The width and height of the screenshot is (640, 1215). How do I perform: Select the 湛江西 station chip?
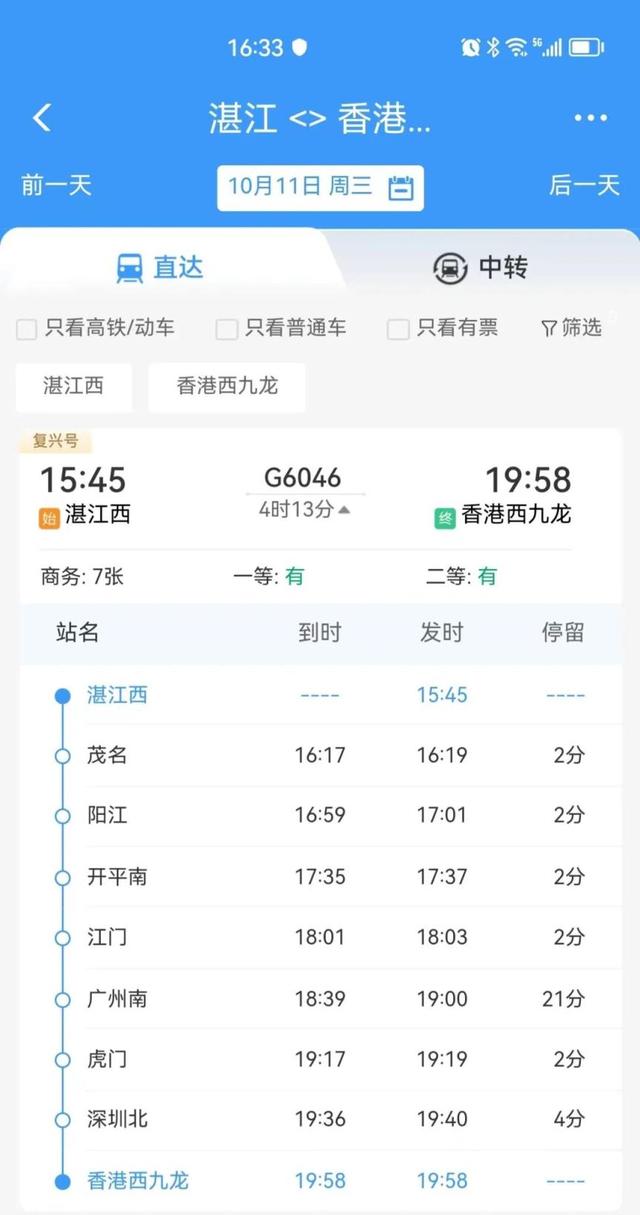[x=73, y=386]
